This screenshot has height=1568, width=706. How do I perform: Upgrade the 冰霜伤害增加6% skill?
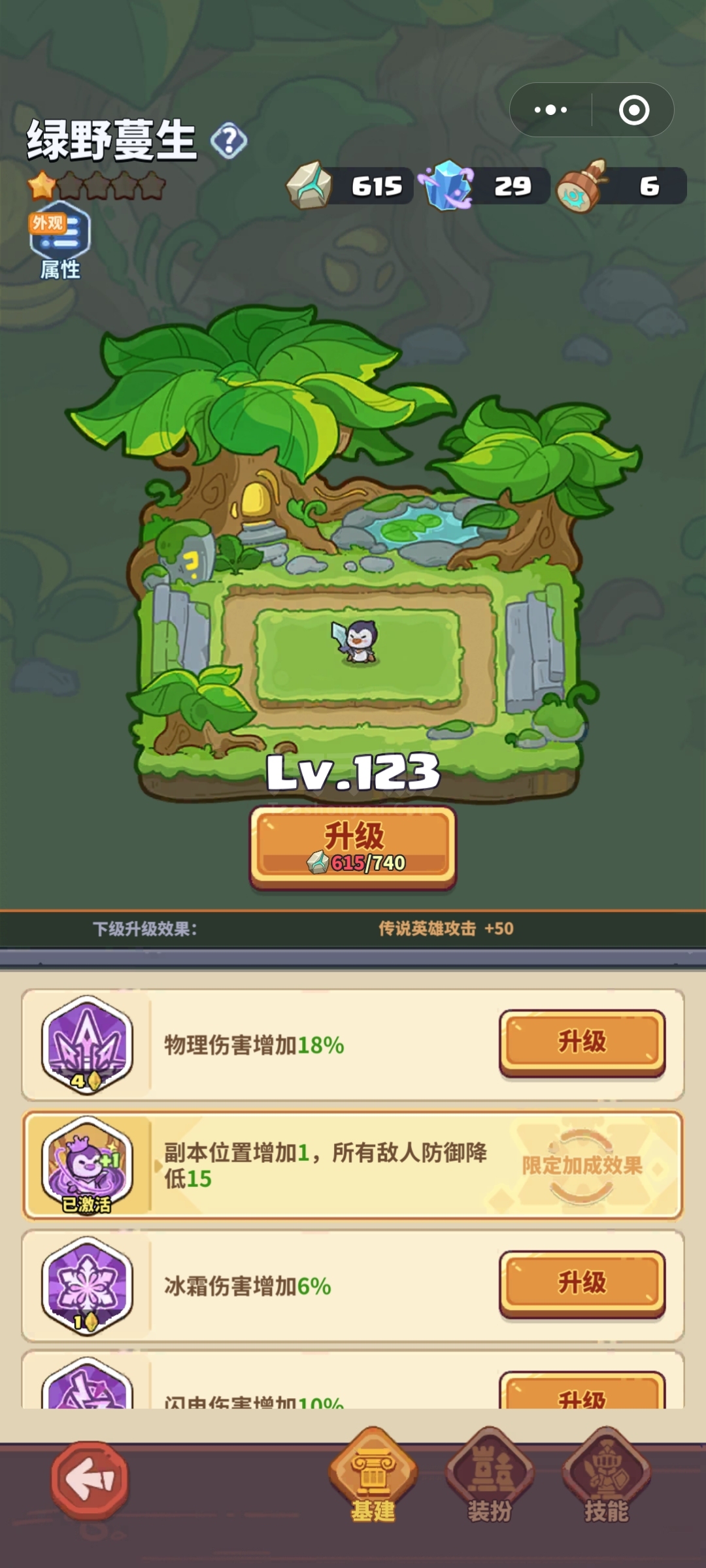click(582, 1284)
